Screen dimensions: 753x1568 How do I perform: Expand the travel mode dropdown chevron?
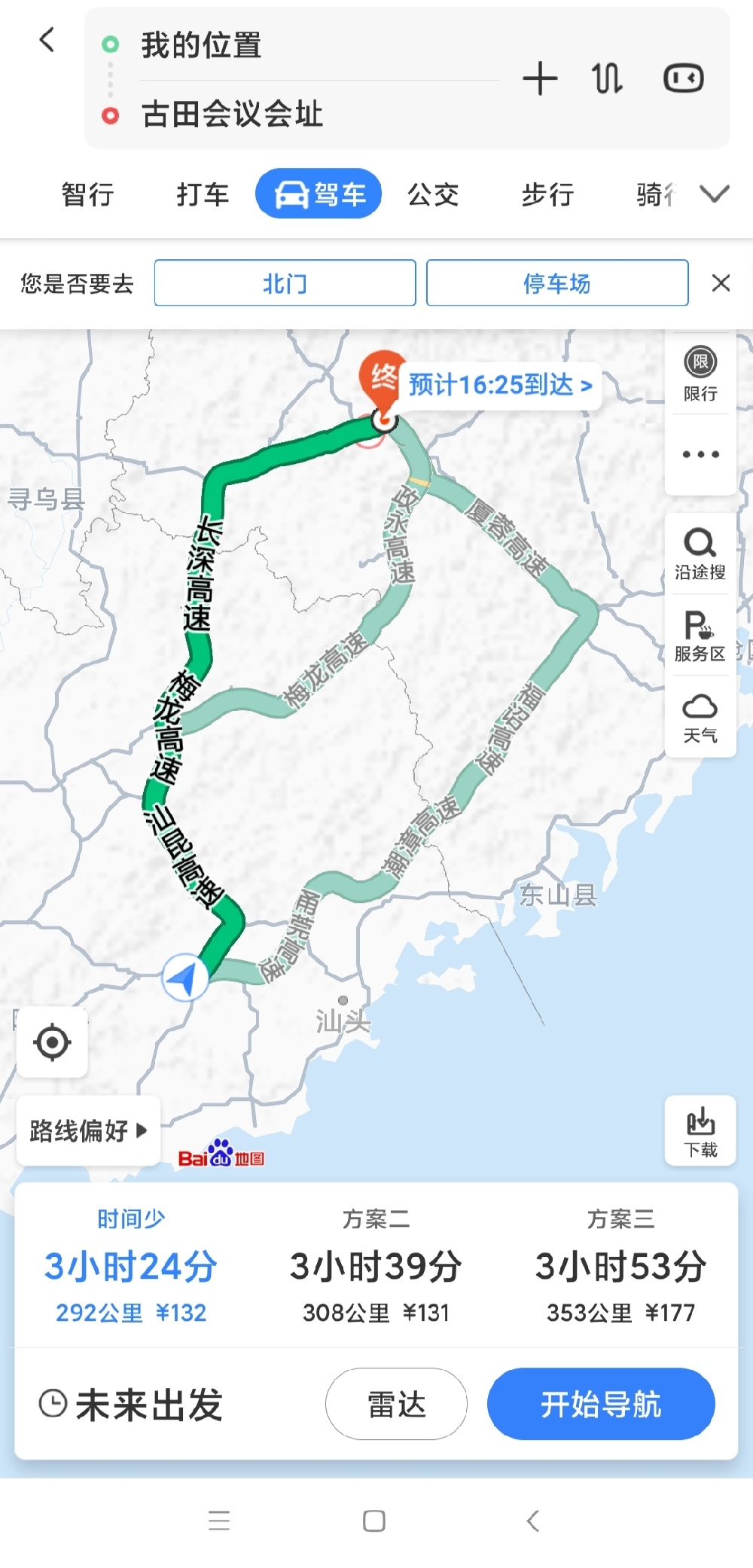[x=714, y=194]
